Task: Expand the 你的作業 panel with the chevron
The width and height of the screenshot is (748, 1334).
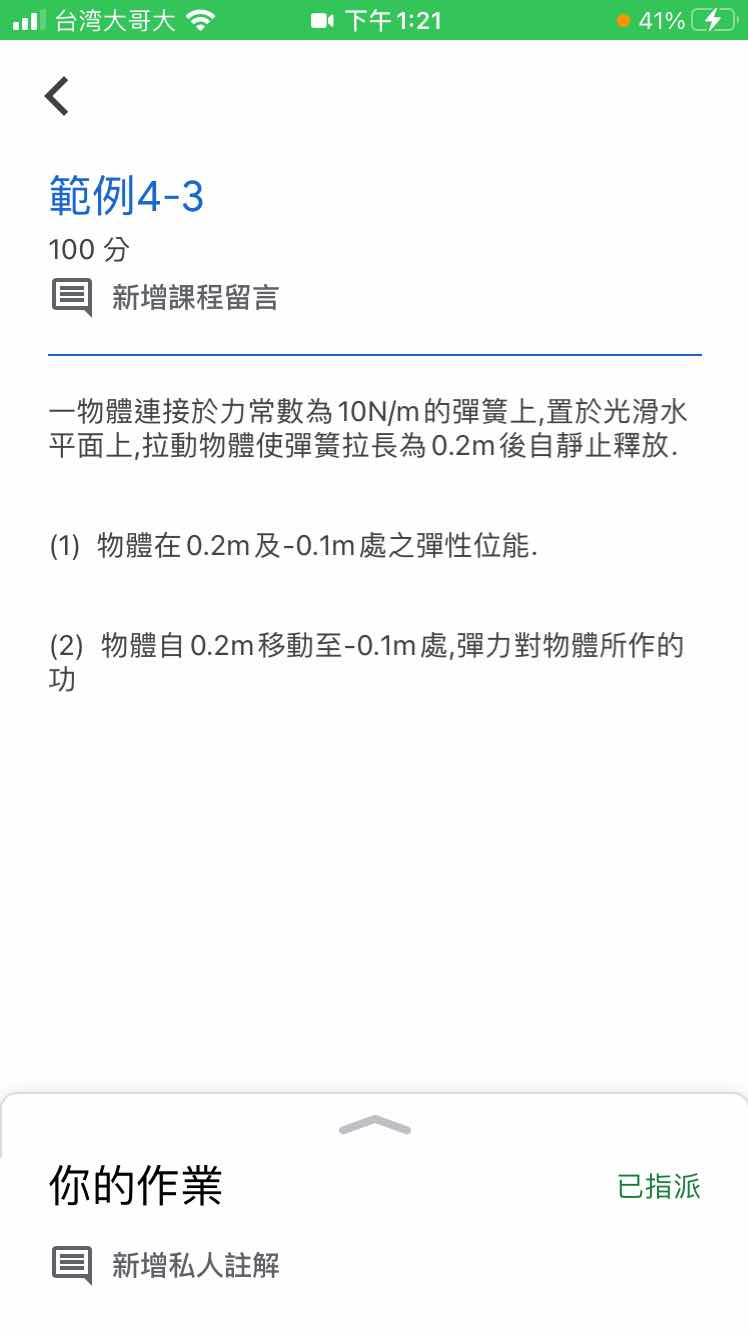Action: coord(375,1125)
